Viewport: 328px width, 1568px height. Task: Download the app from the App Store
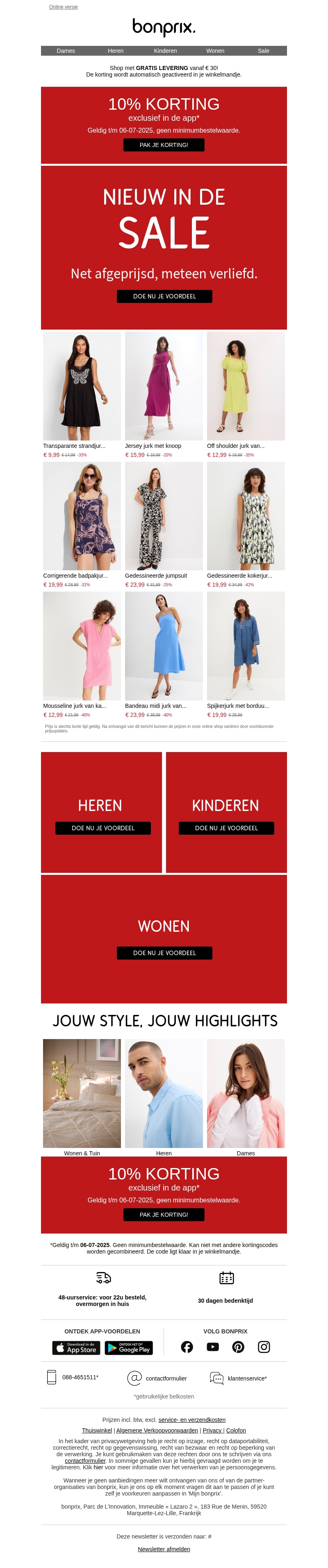click(76, 1348)
